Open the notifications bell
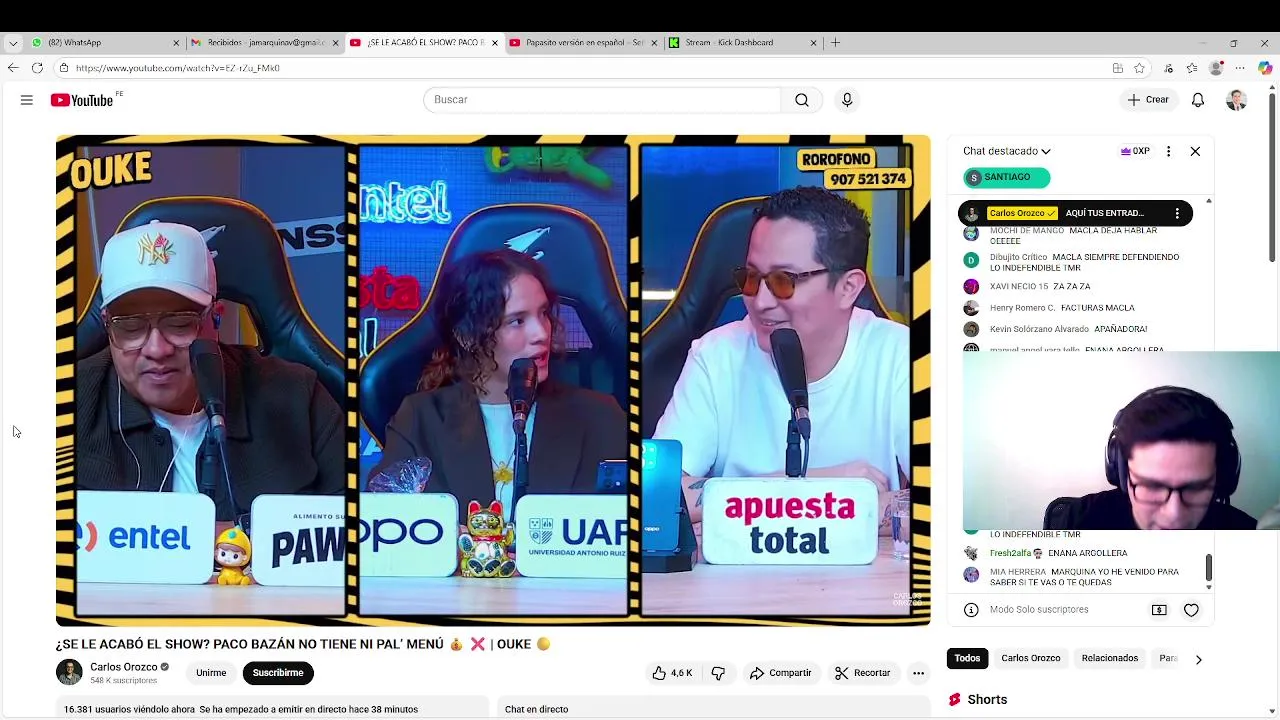 (1197, 100)
